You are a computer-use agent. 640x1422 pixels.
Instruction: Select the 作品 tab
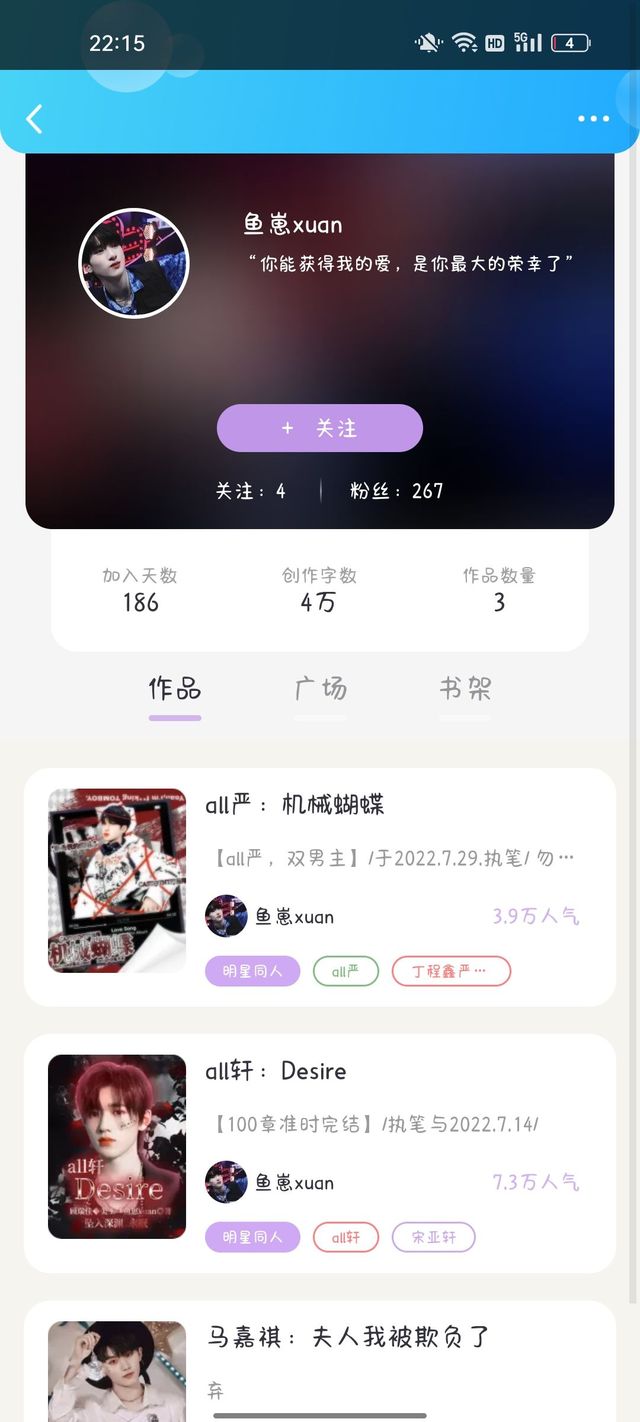coord(175,689)
